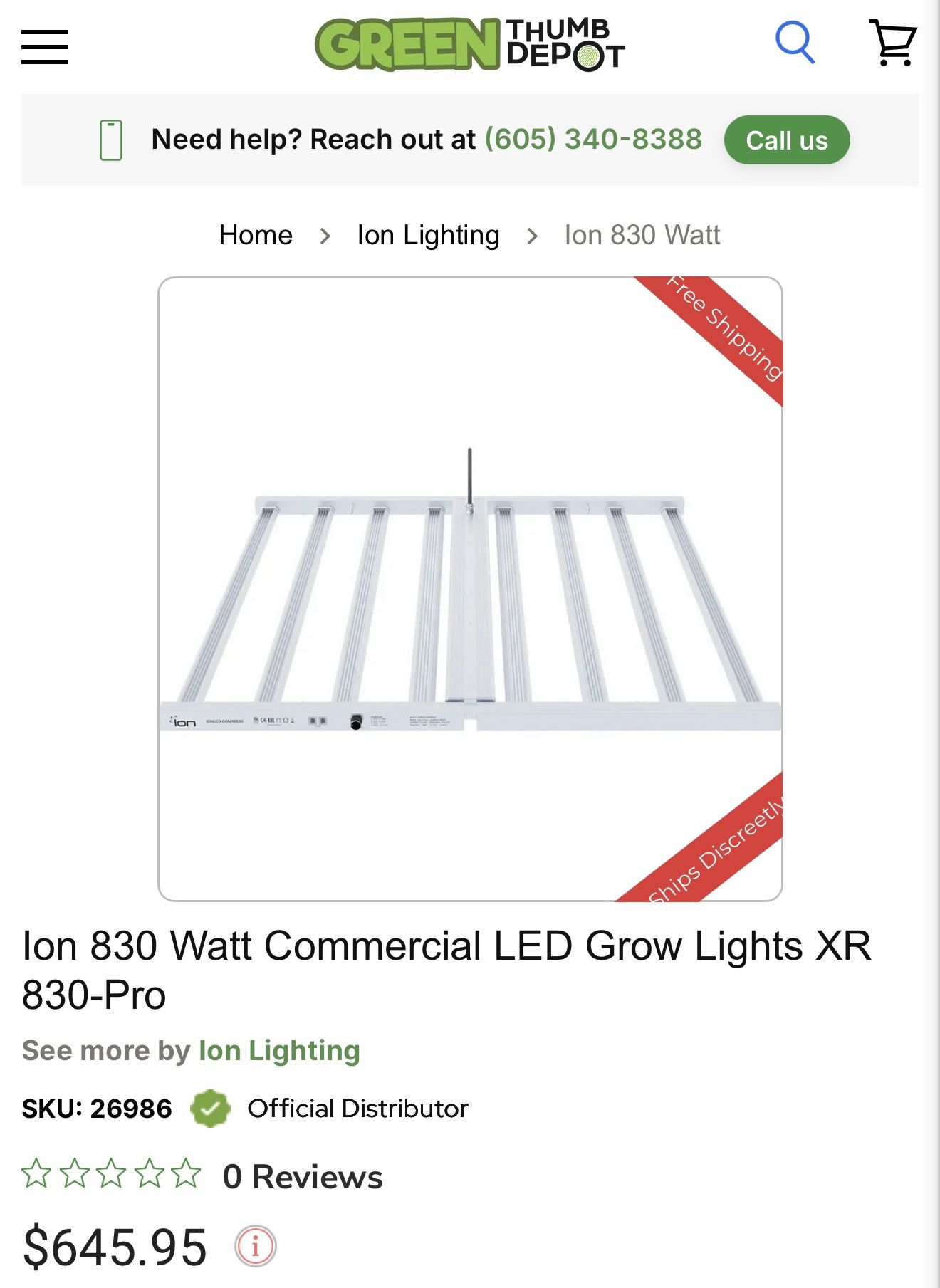
Task: Open the hamburger navigation menu
Action: (x=45, y=47)
